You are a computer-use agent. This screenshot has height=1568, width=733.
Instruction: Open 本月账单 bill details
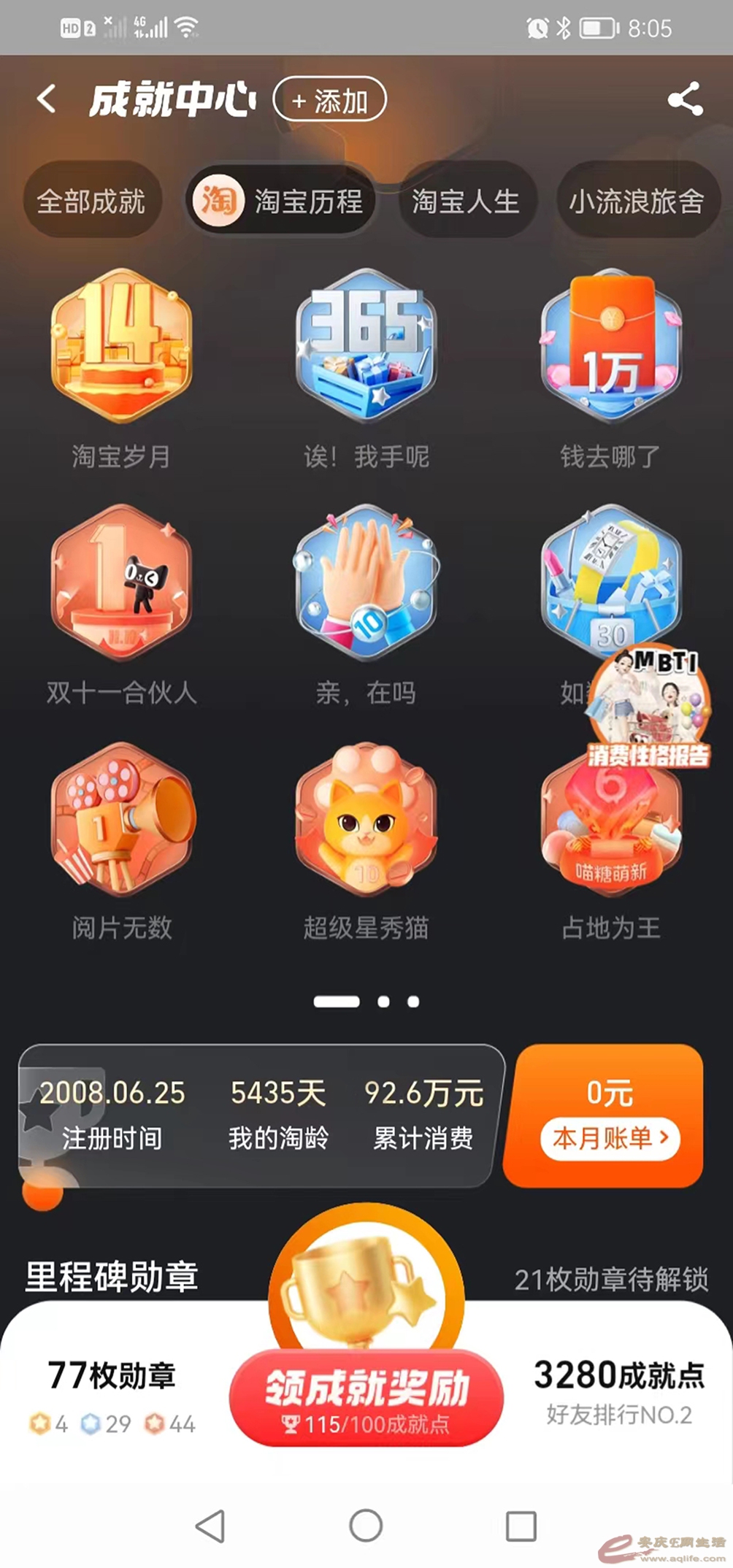point(610,1138)
